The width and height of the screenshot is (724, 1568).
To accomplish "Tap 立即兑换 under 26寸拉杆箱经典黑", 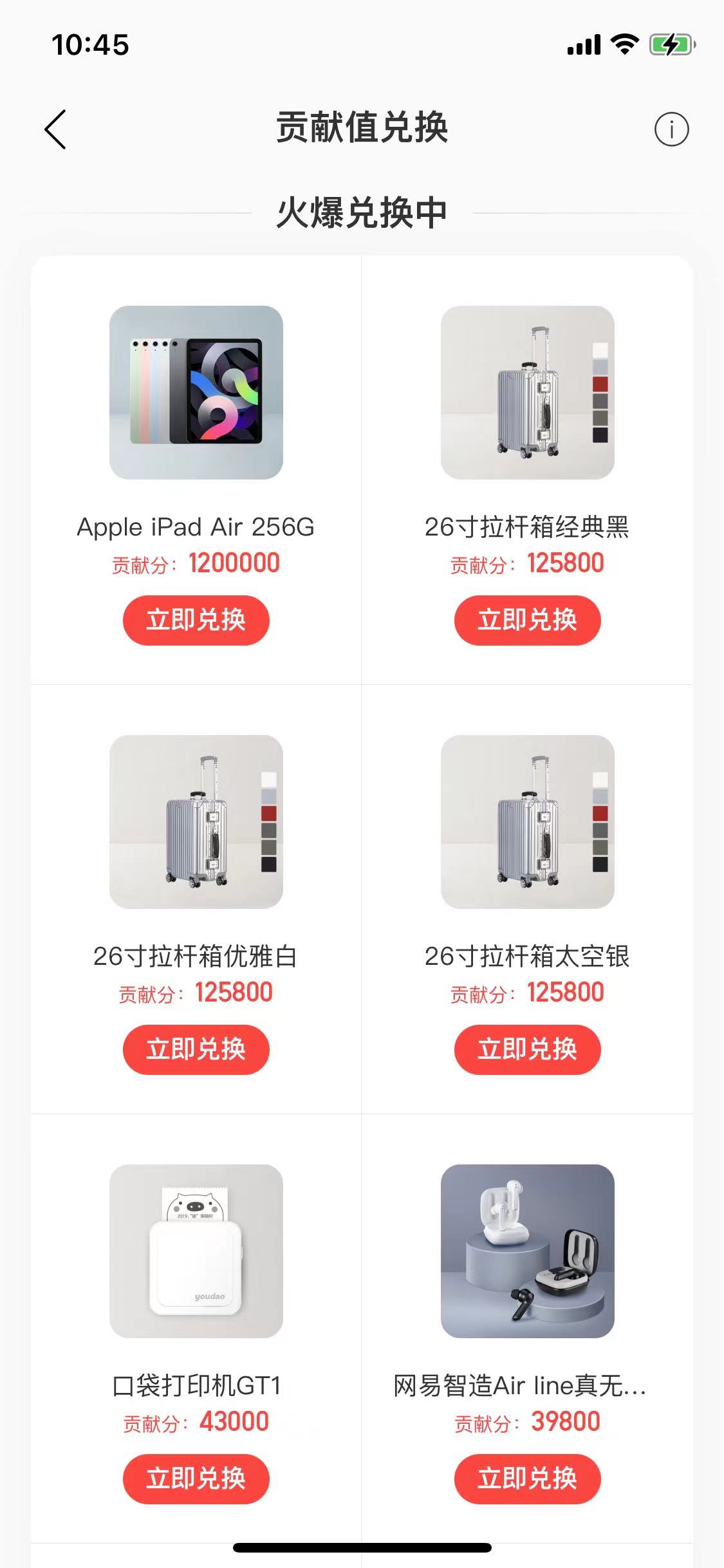I will point(527,620).
